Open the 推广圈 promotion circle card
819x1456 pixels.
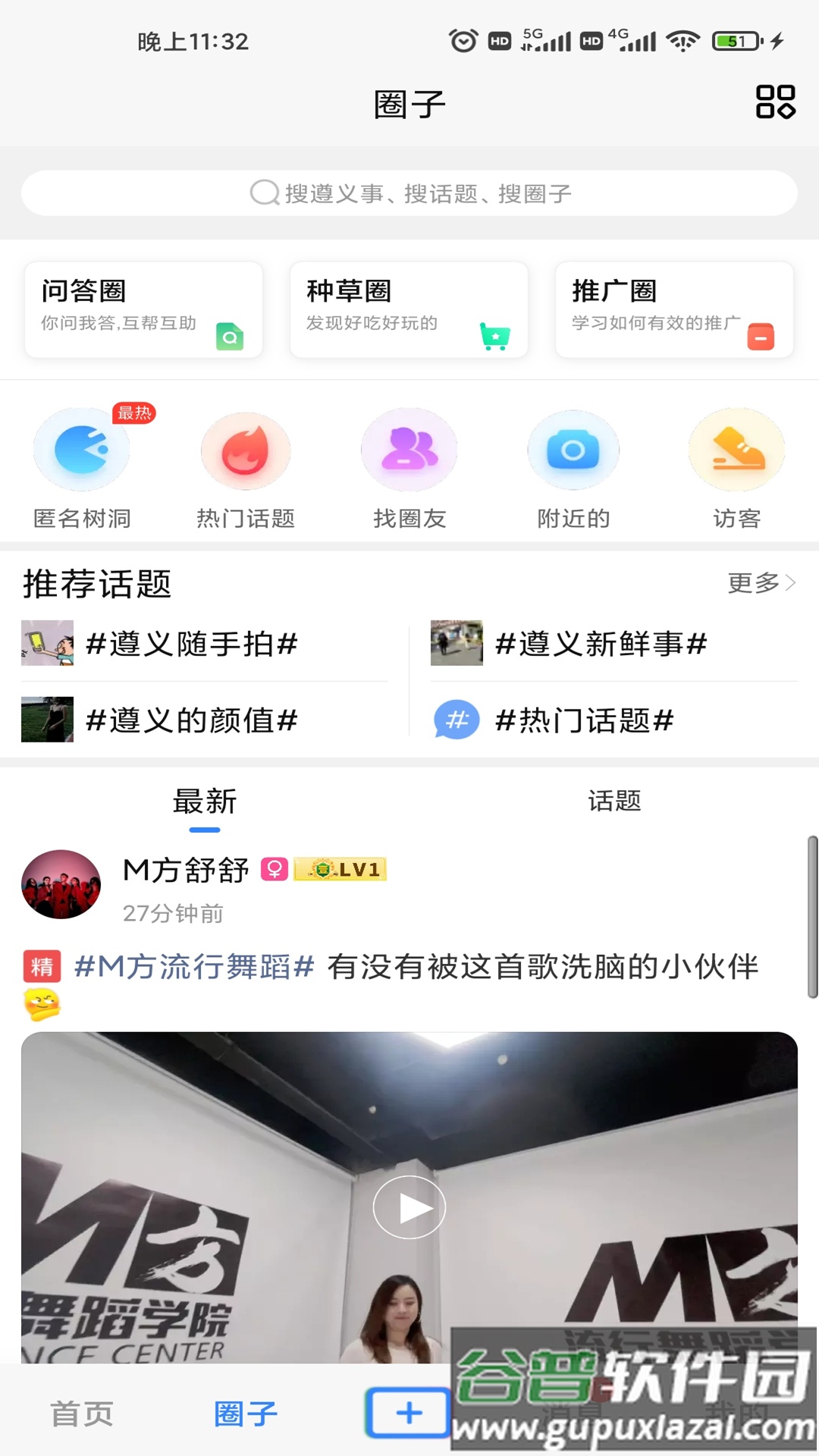673,309
